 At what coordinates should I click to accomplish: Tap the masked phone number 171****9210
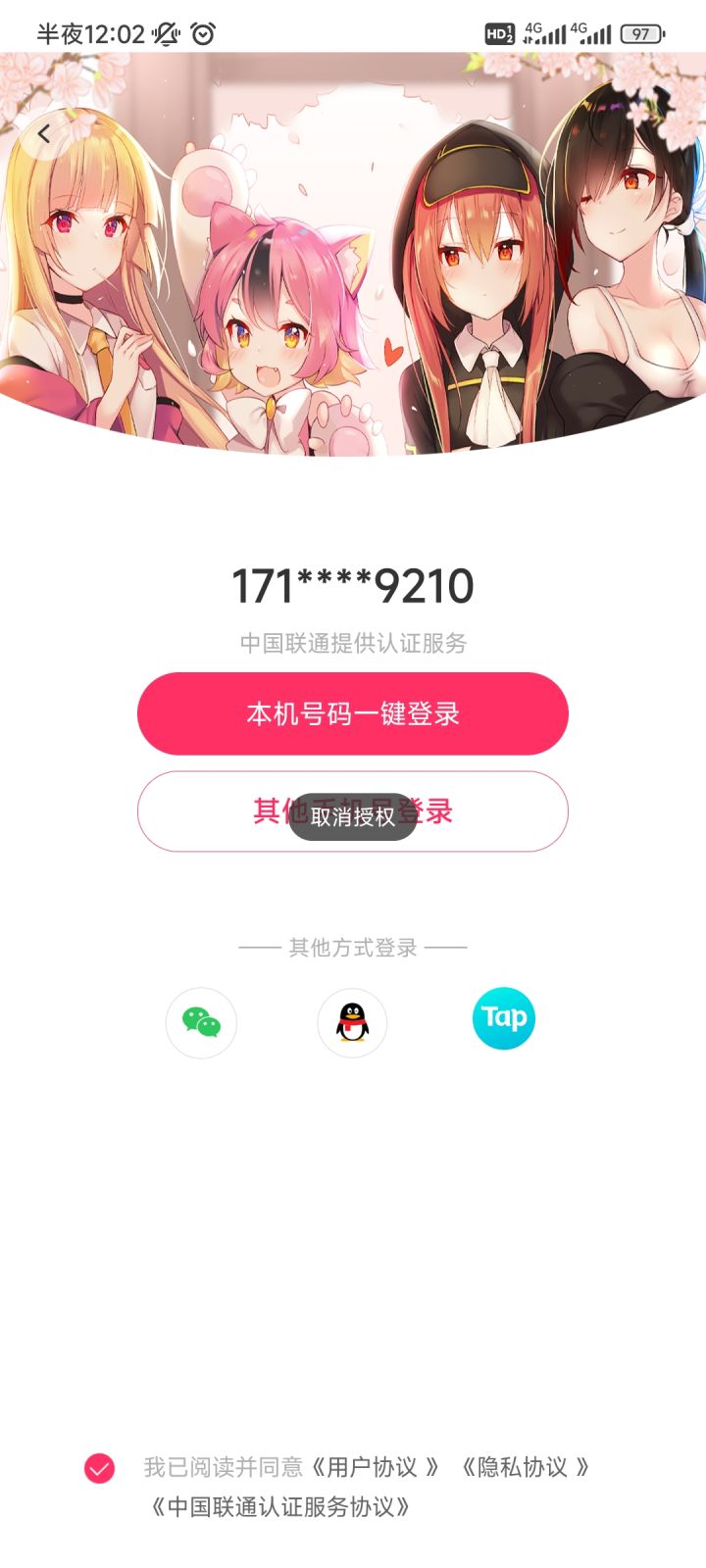pos(351,584)
